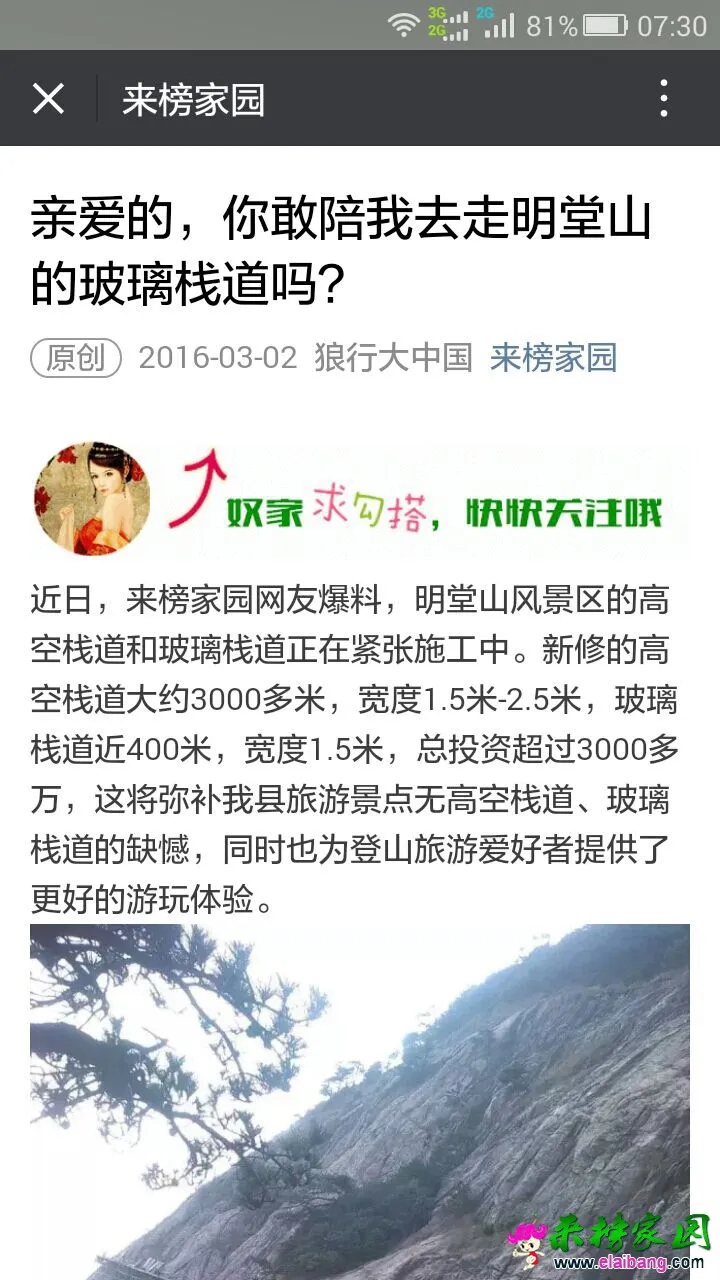The height and width of the screenshot is (1280, 720).
Task: Tap the follow banner image
Action: tap(360, 498)
